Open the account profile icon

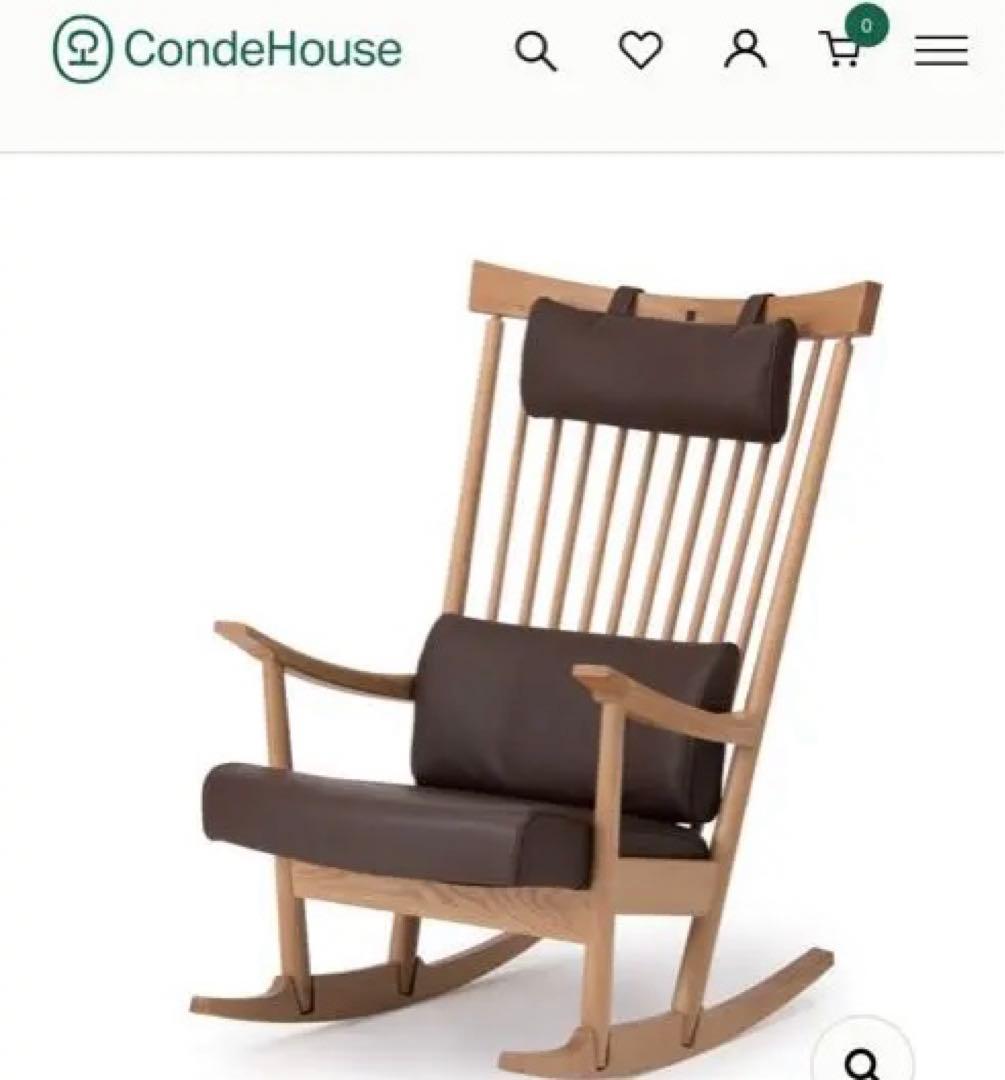[x=745, y=49]
